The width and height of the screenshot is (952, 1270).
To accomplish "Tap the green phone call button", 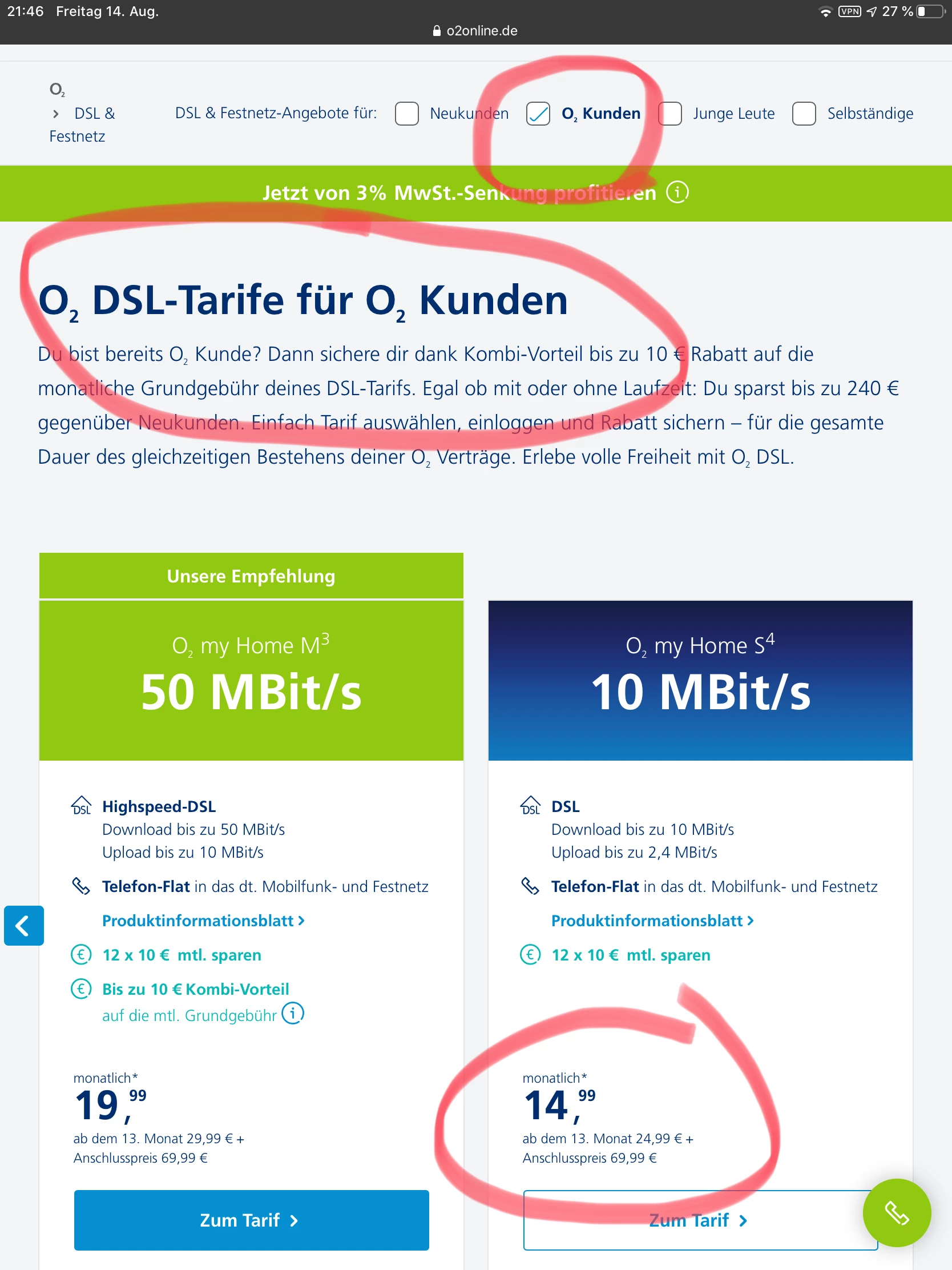I will [x=896, y=1212].
